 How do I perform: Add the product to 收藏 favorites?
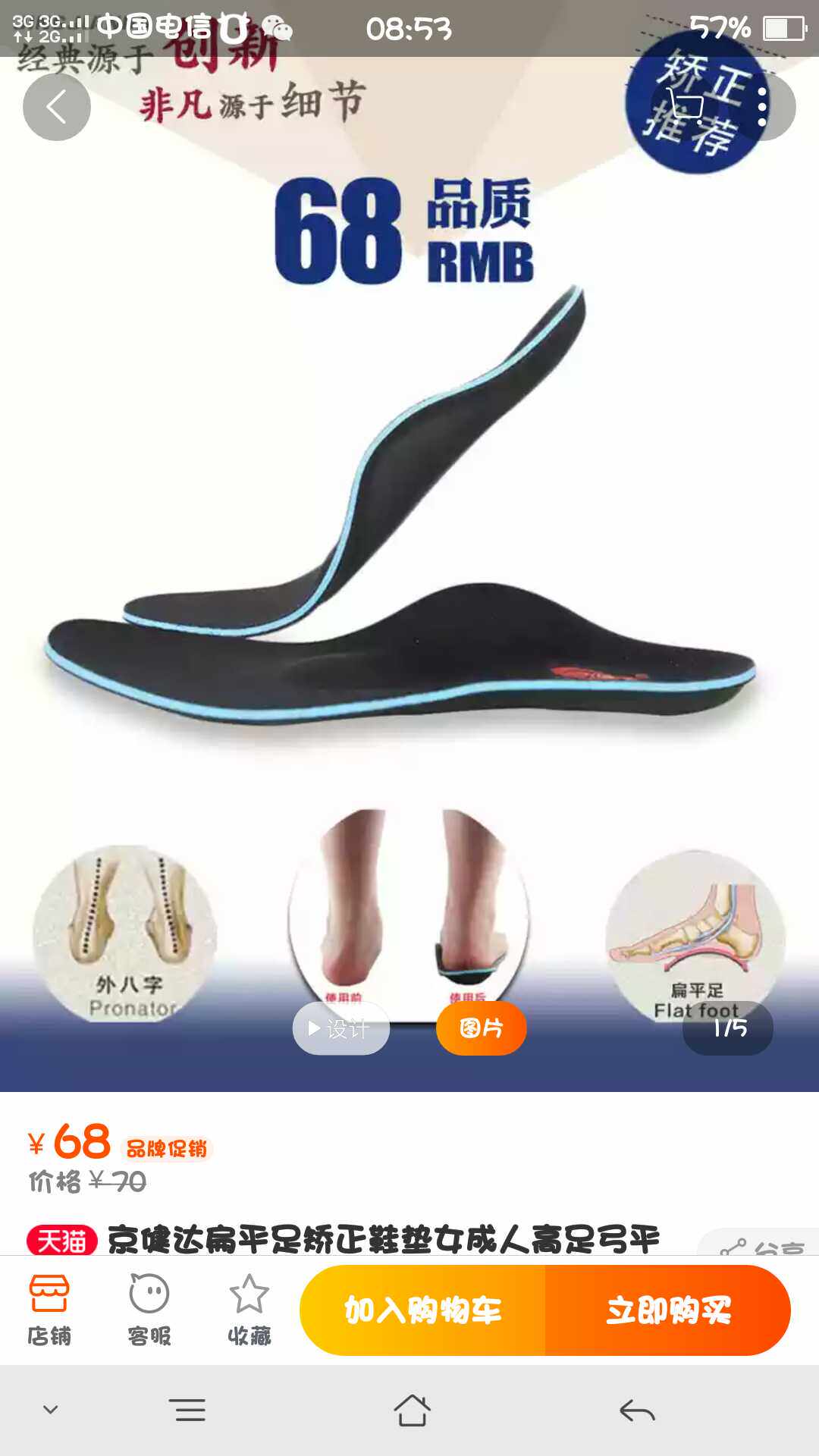pyautogui.click(x=249, y=1310)
